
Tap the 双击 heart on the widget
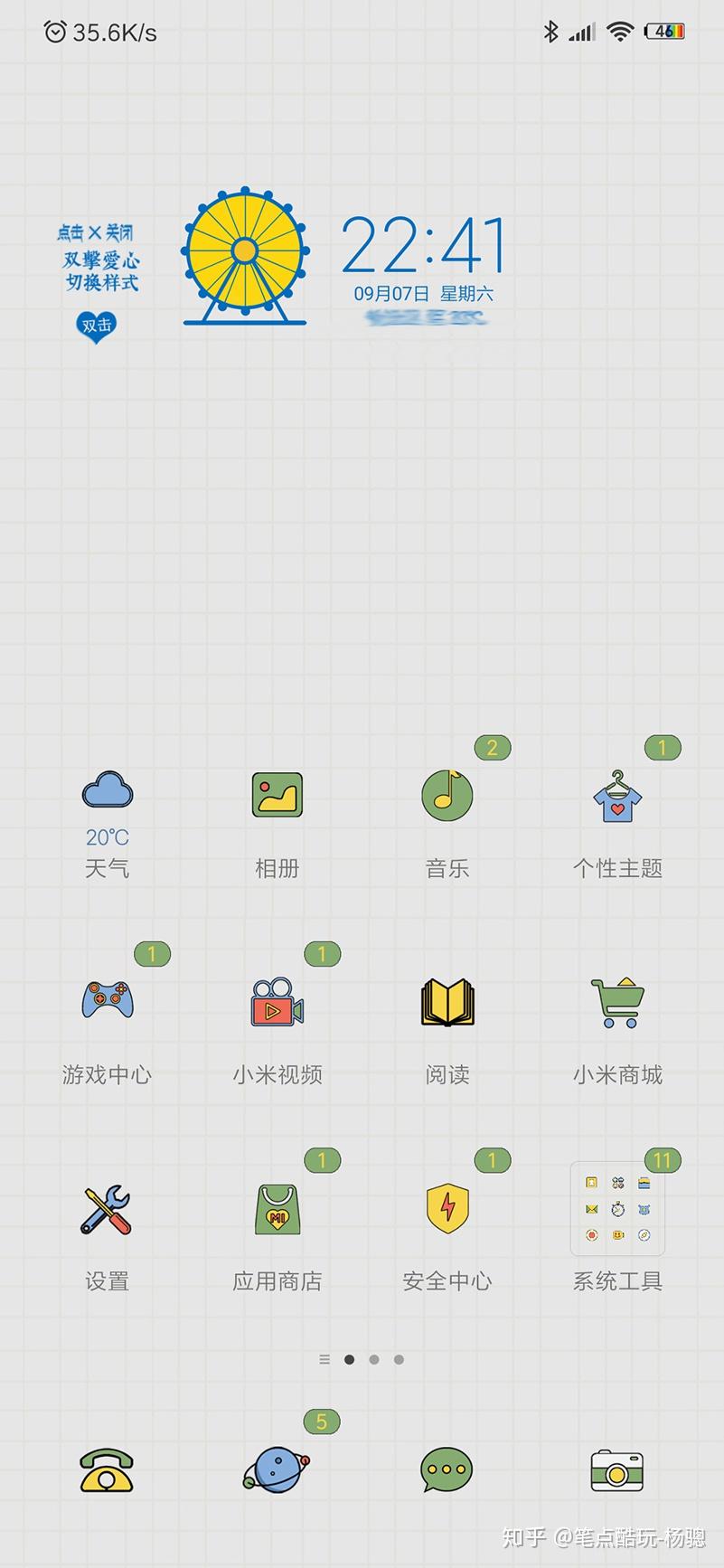tap(97, 326)
